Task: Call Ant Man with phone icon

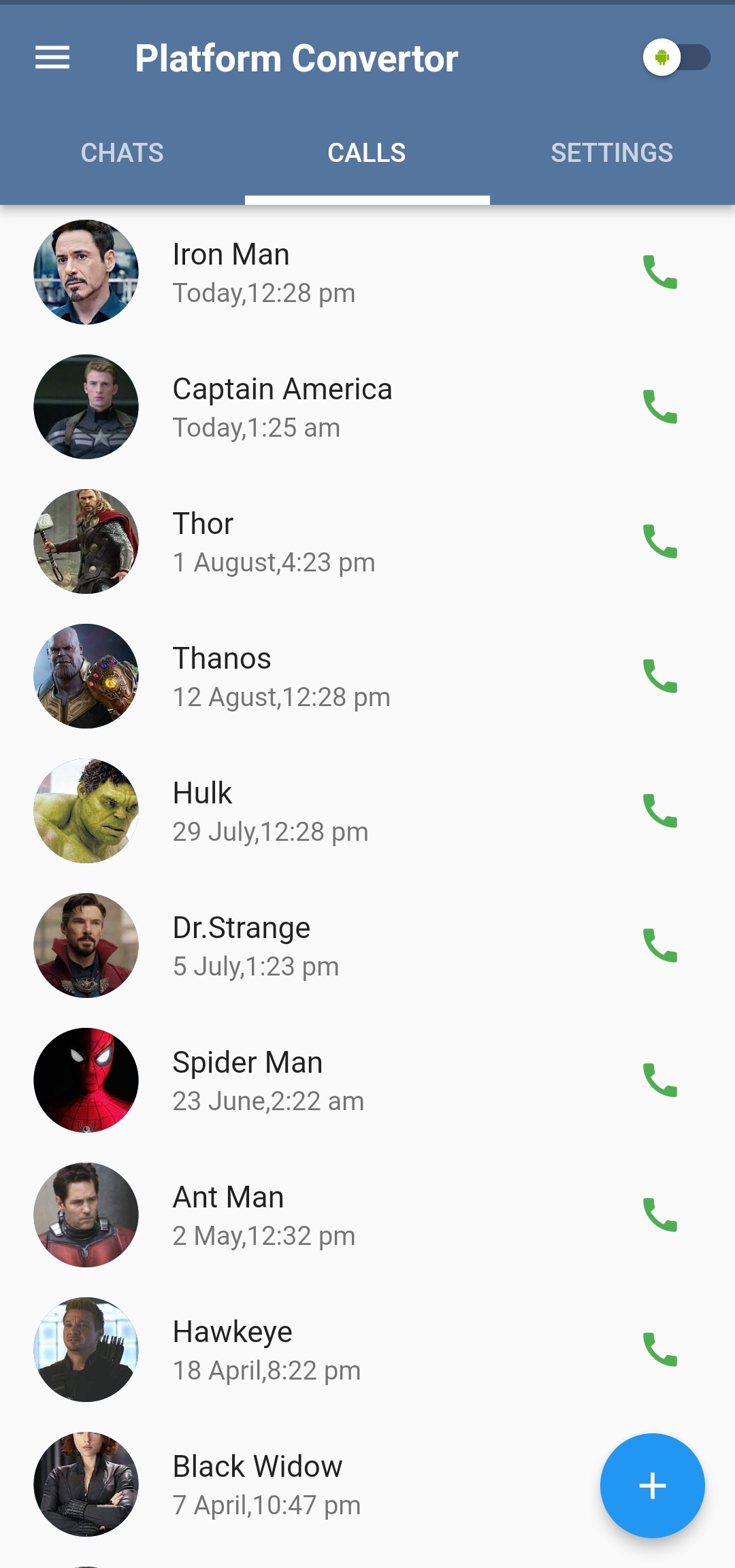Action: (x=659, y=1215)
